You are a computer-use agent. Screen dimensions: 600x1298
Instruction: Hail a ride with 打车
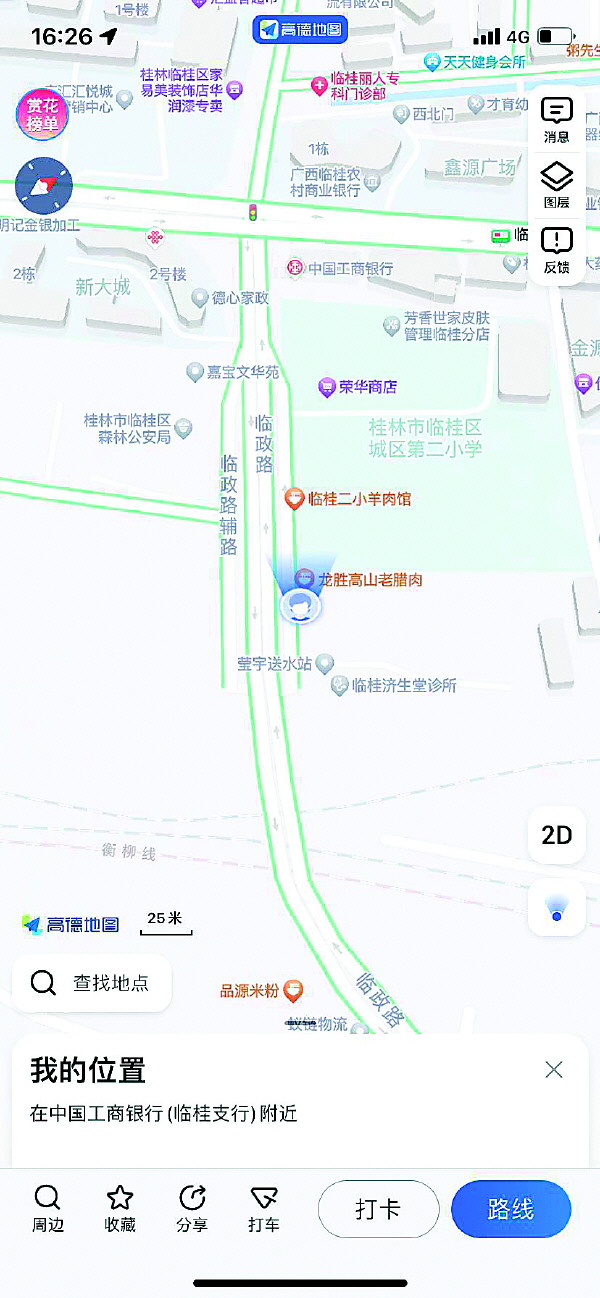[x=264, y=1208]
